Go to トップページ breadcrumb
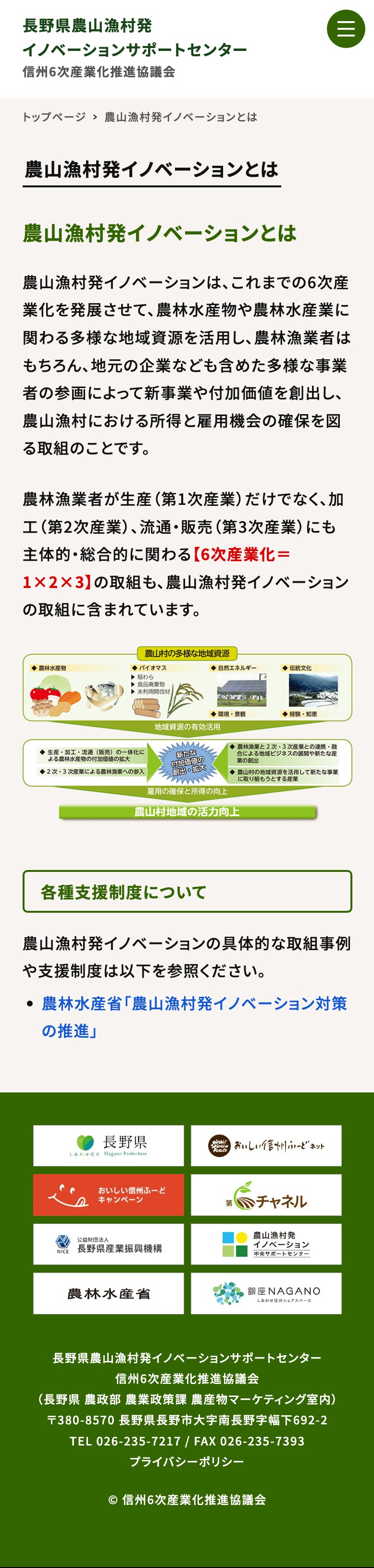 [54, 117]
